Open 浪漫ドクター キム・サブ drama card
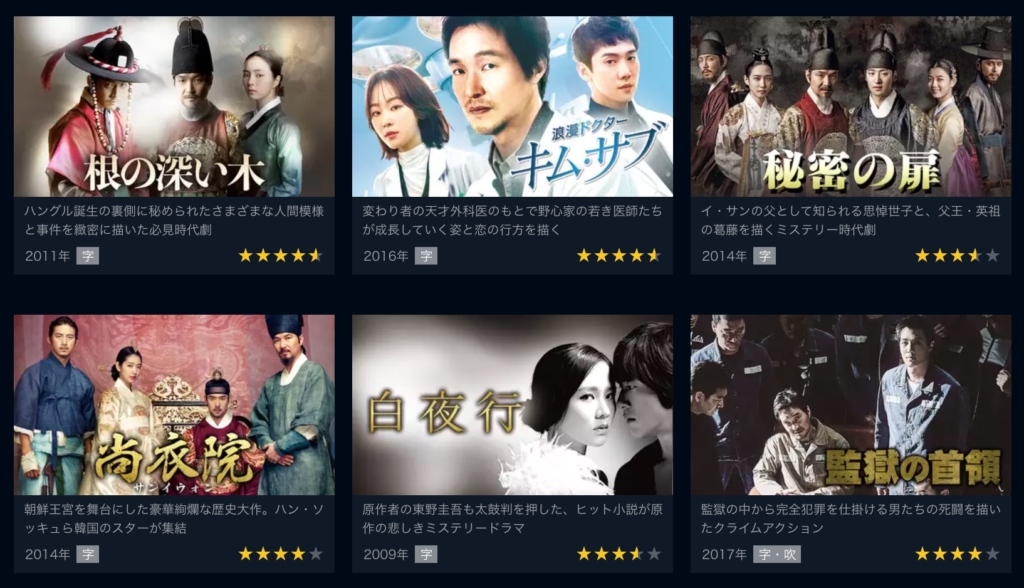 tap(512, 107)
